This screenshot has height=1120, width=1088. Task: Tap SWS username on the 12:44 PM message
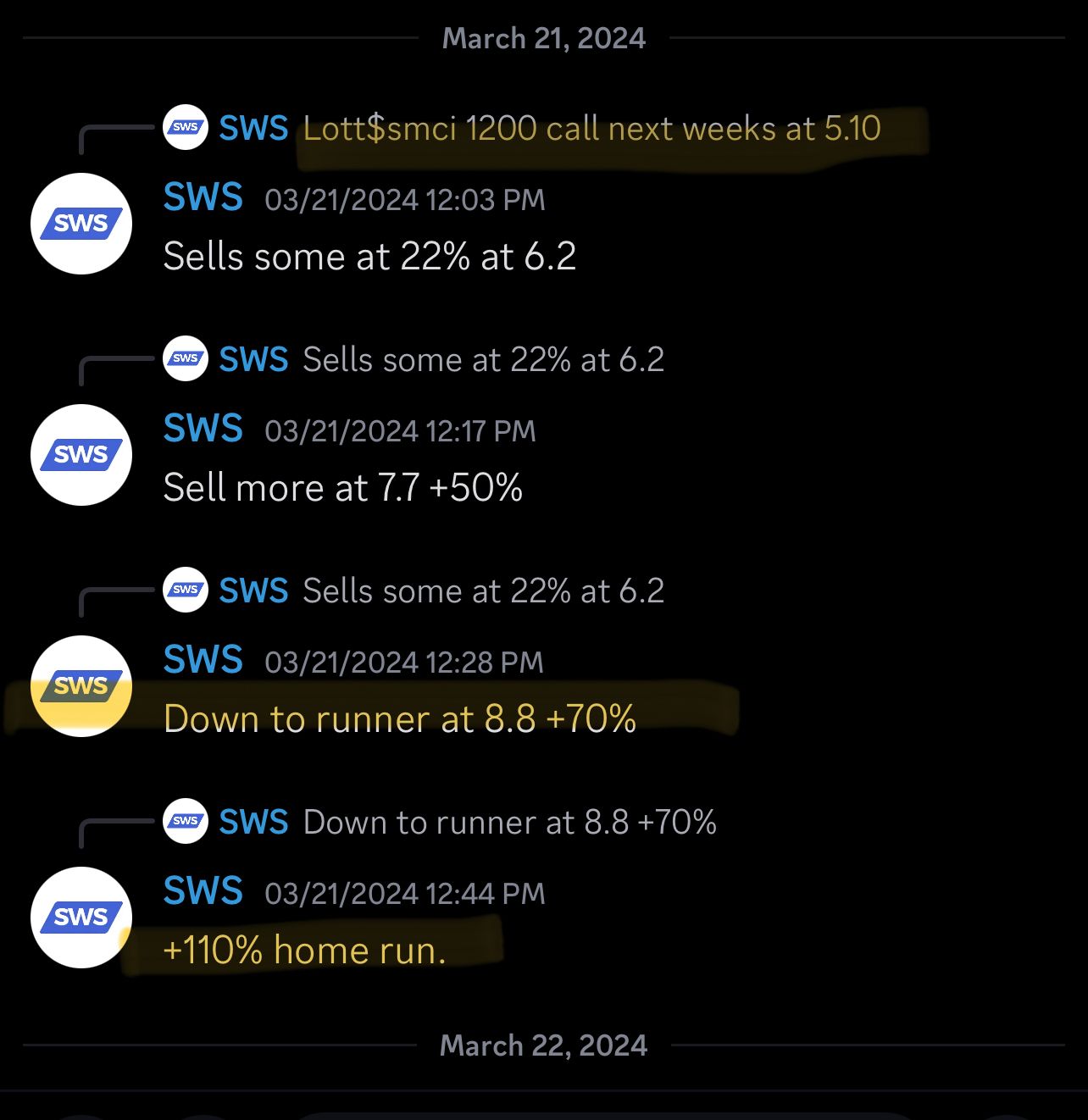(x=203, y=891)
